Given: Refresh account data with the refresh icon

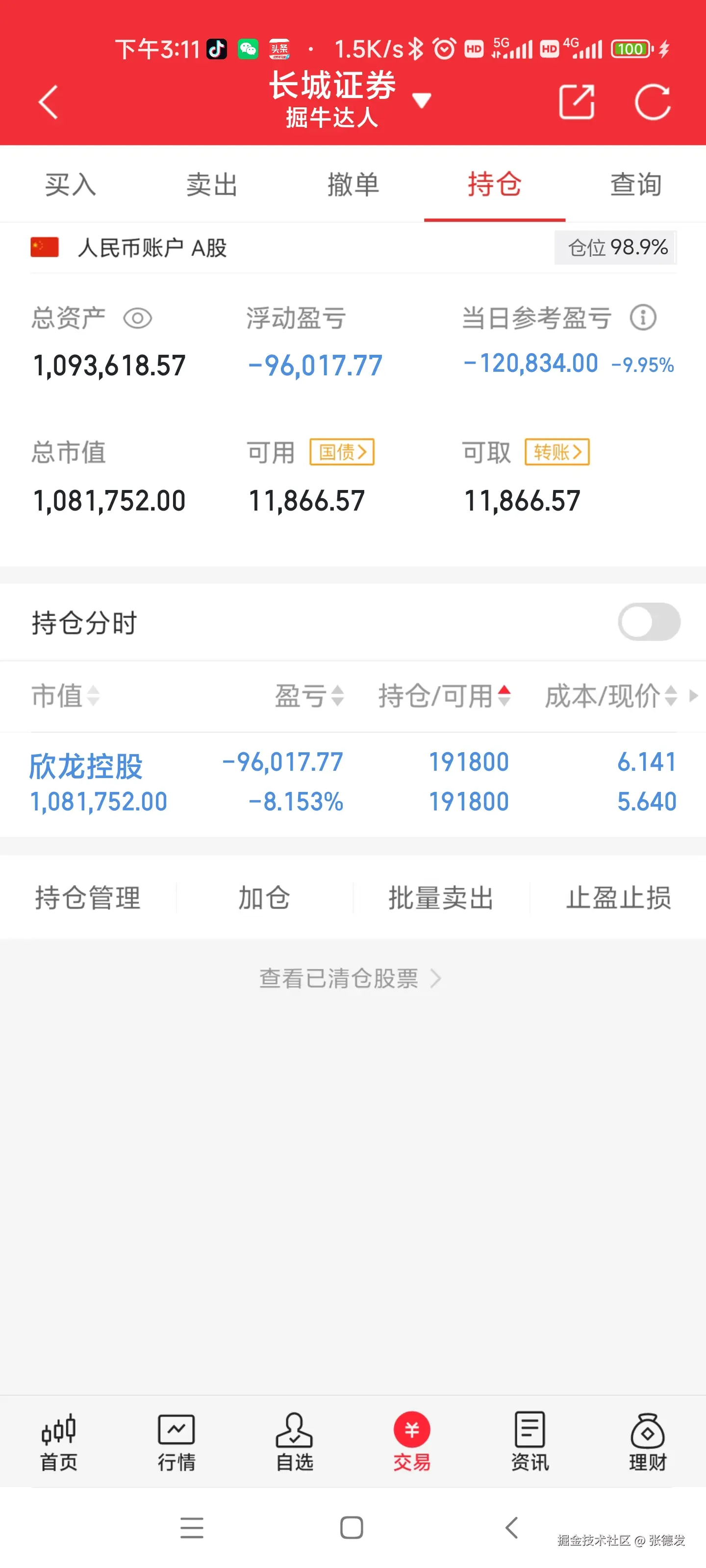Looking at the screenshot, I should click(654, 101).
